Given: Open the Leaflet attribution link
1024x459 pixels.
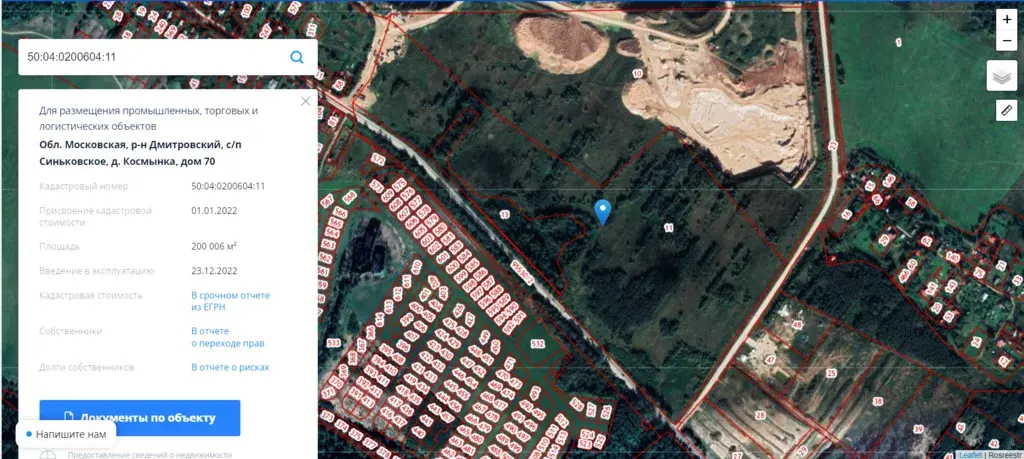Looking at the screenshot, I should click(x=969, y=455).
